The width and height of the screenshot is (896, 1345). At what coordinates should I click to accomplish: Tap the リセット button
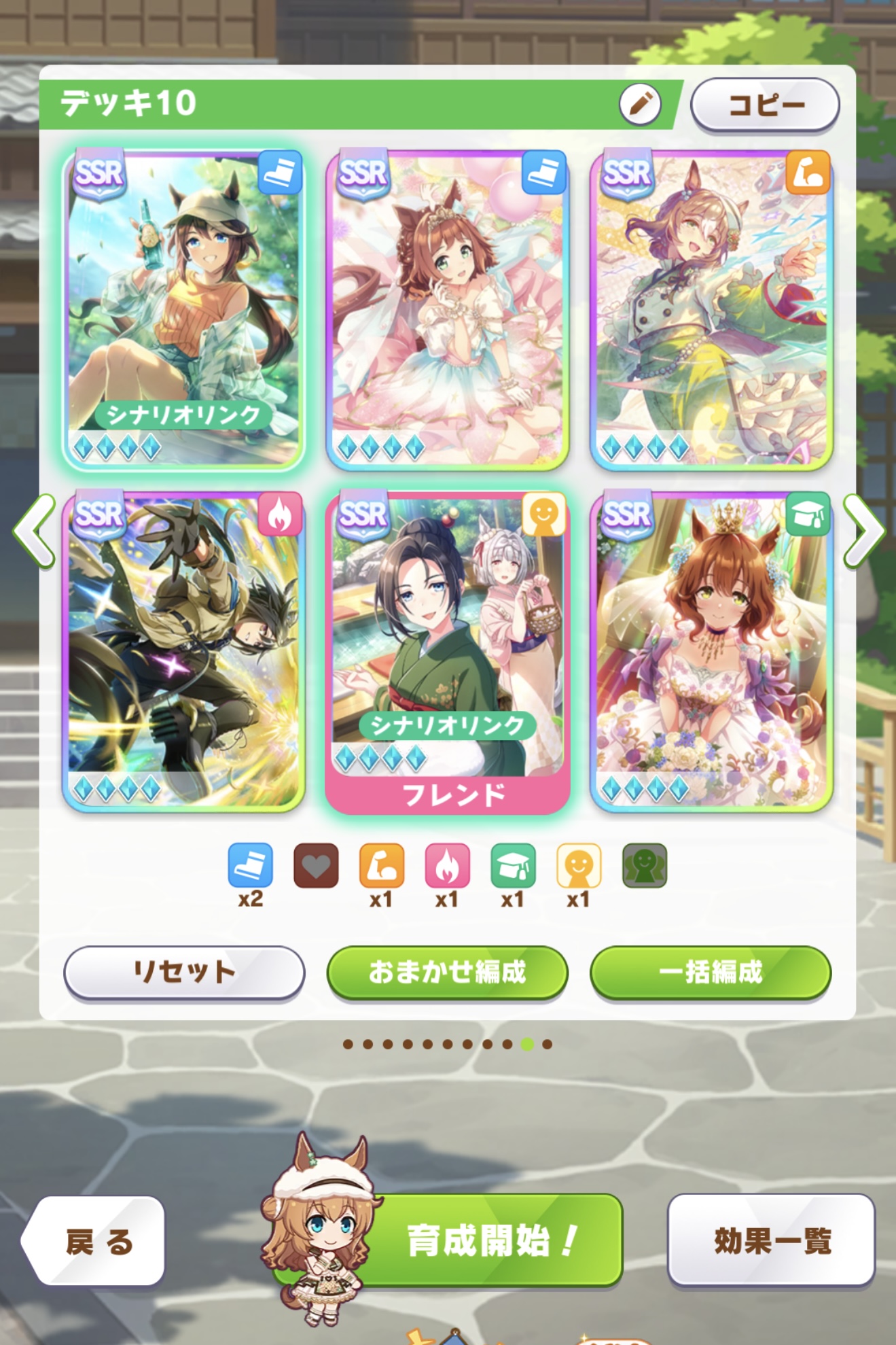click(184, 972)
